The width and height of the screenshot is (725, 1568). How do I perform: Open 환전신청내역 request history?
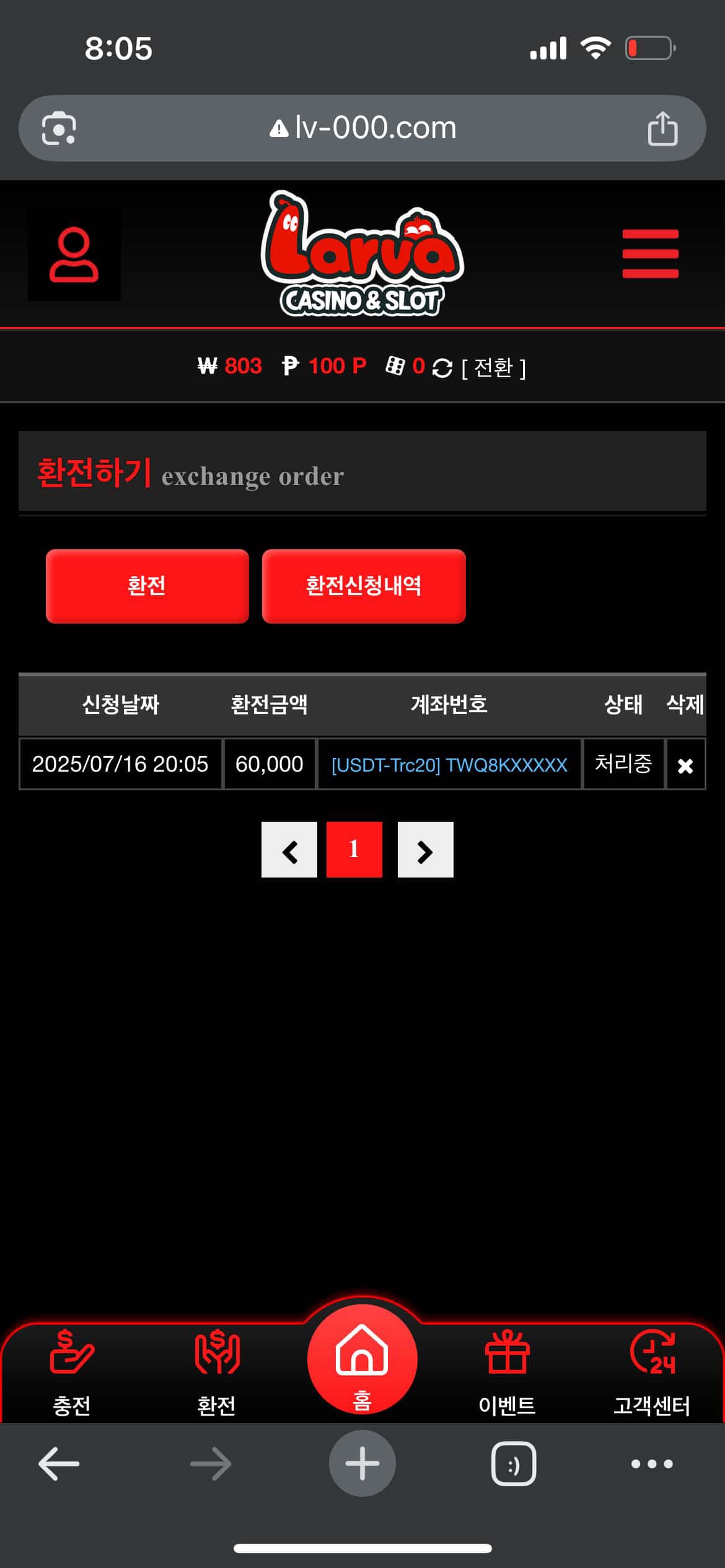click(x=364, y=586)
